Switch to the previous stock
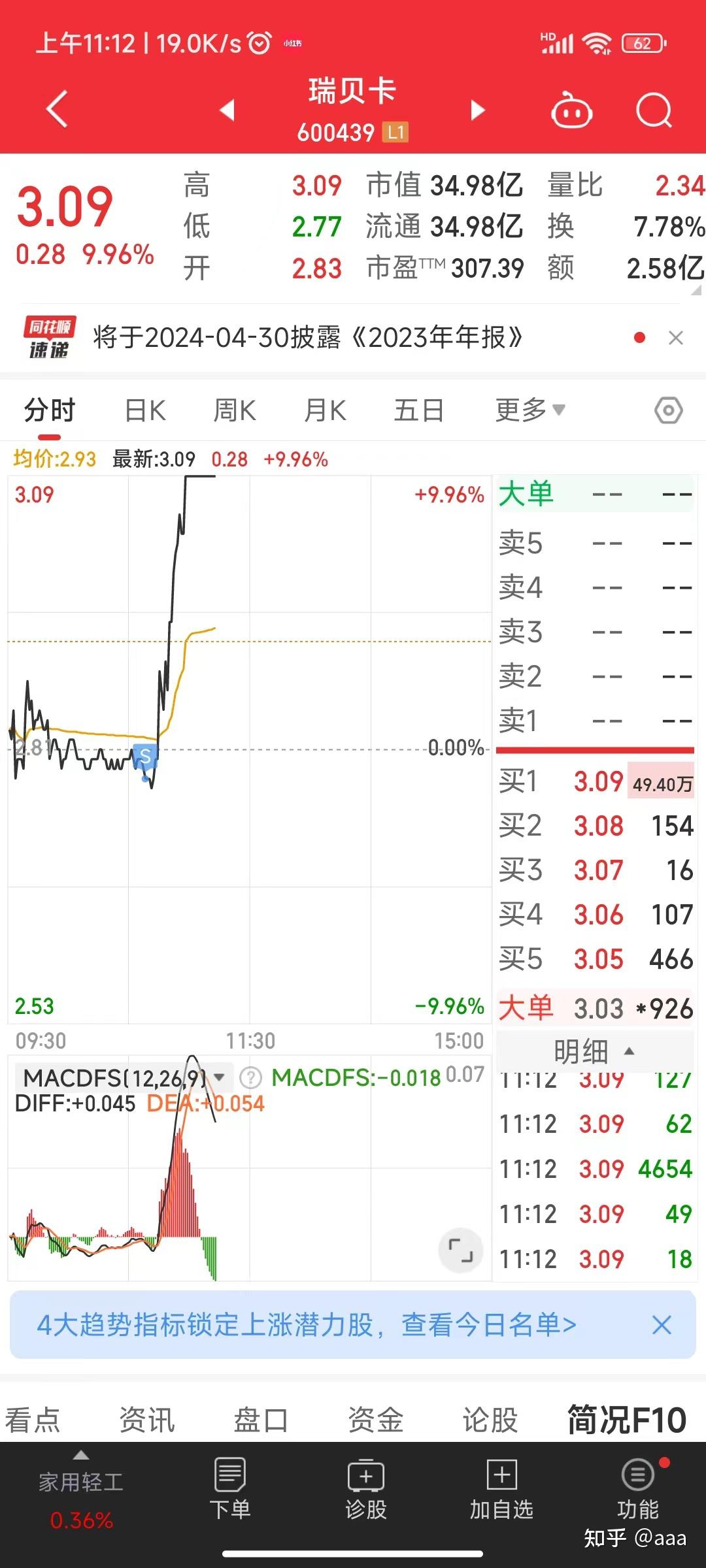Screen dimensions: 706x1568 pos(227,110)
